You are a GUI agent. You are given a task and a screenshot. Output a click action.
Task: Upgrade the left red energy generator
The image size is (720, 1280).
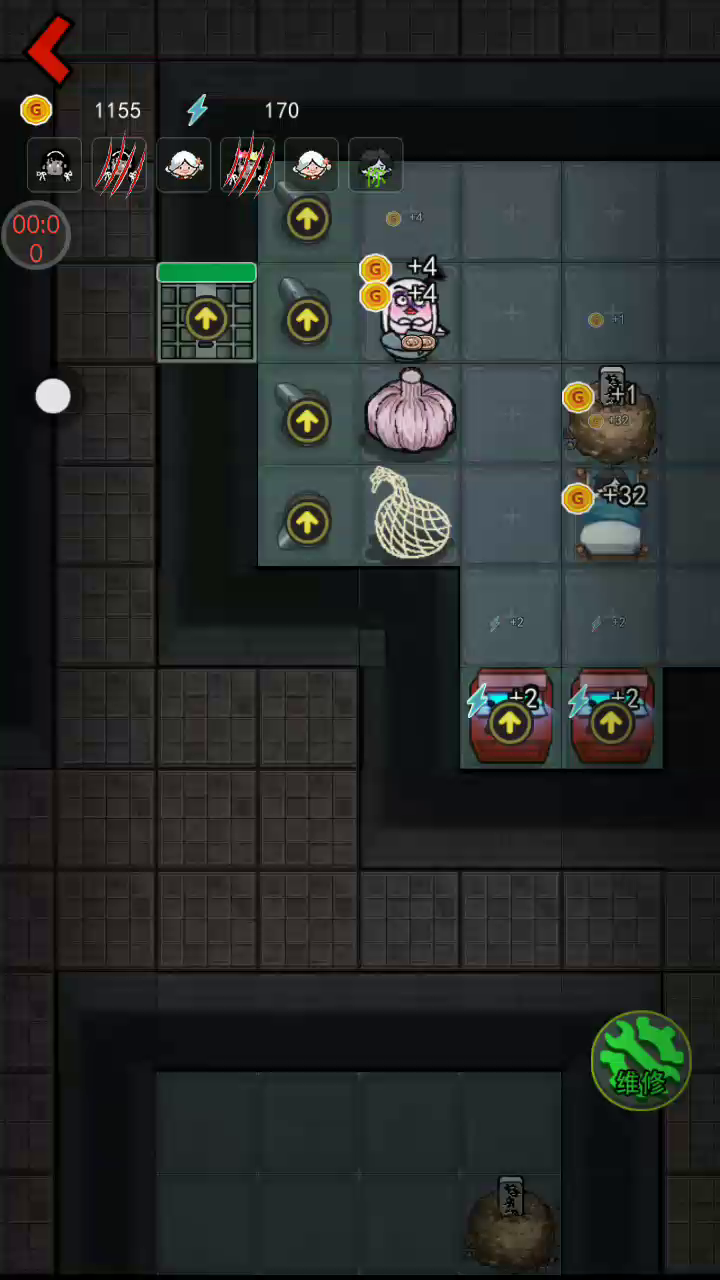(510, 722)
